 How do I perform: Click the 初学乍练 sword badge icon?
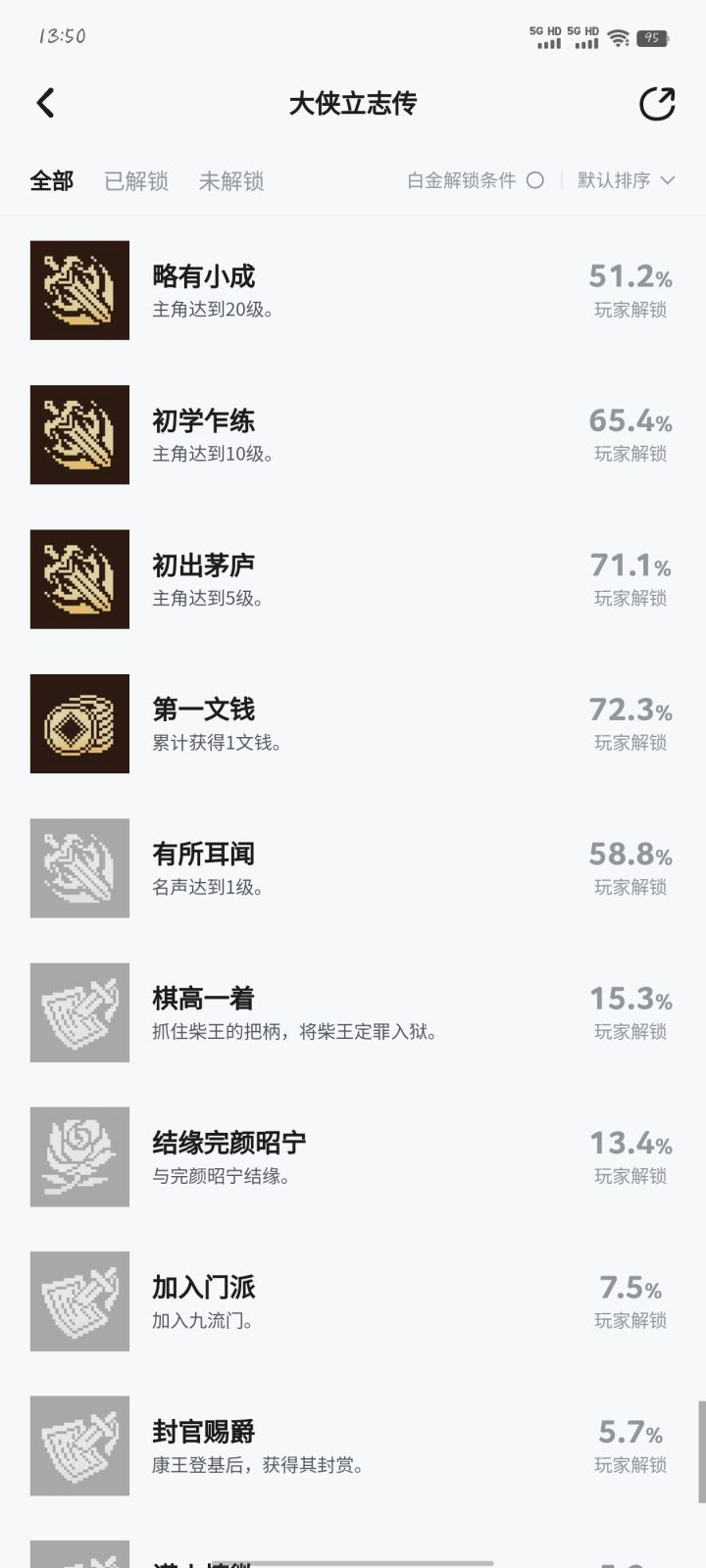pos(78,435)
